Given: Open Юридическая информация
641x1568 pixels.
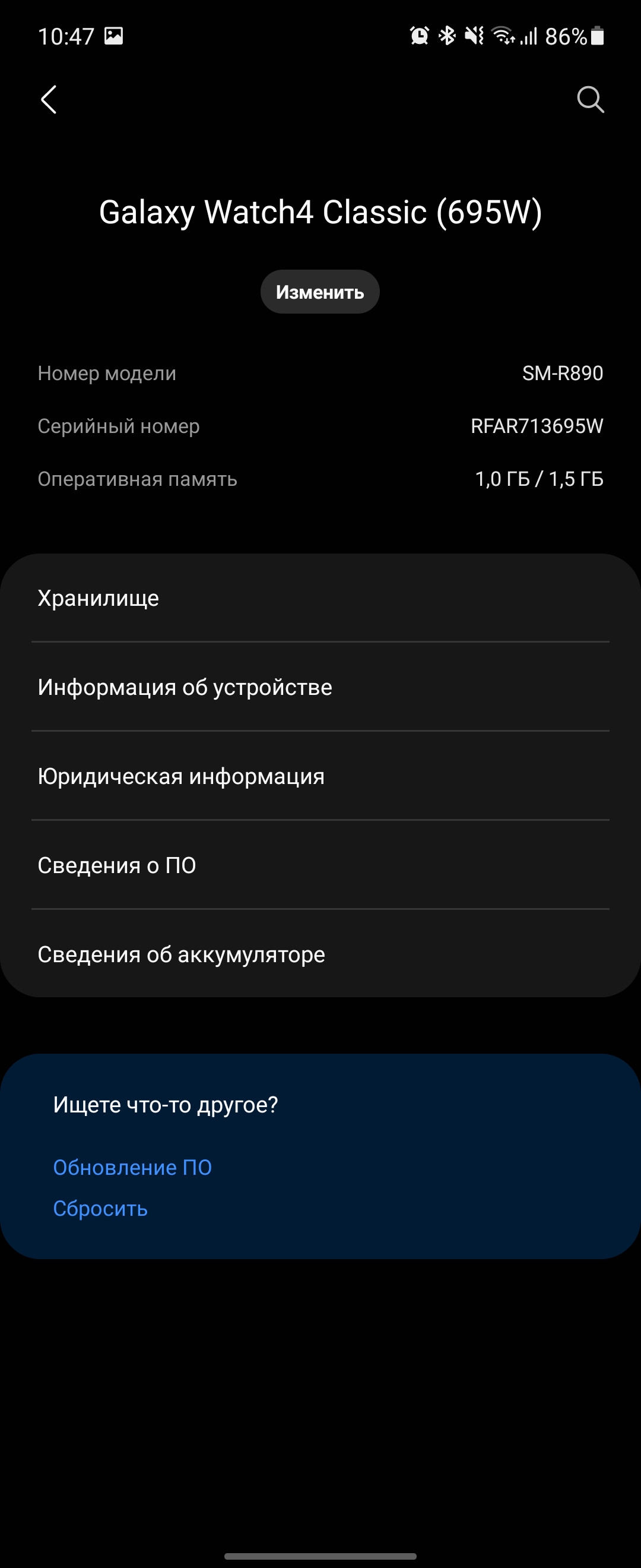Looking at the screenshot, I should [x=320, y=776].
